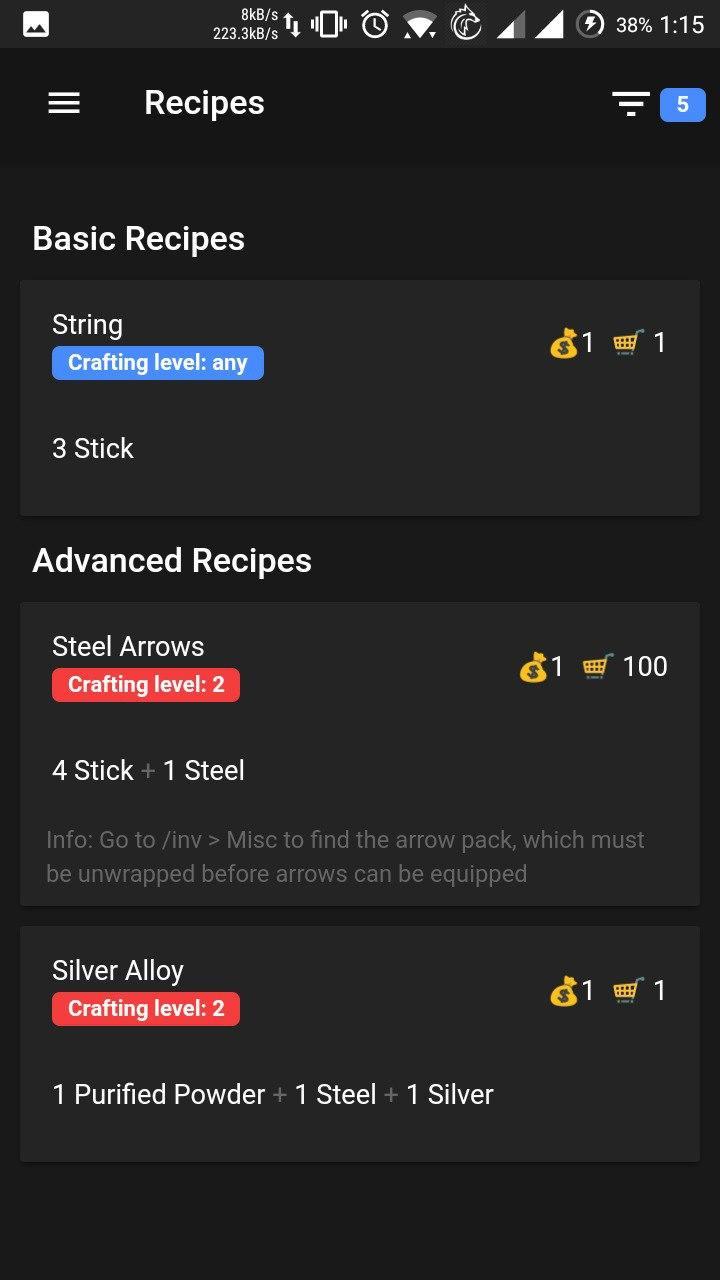Tap the gallery icon in the status bar

[35, 22]
